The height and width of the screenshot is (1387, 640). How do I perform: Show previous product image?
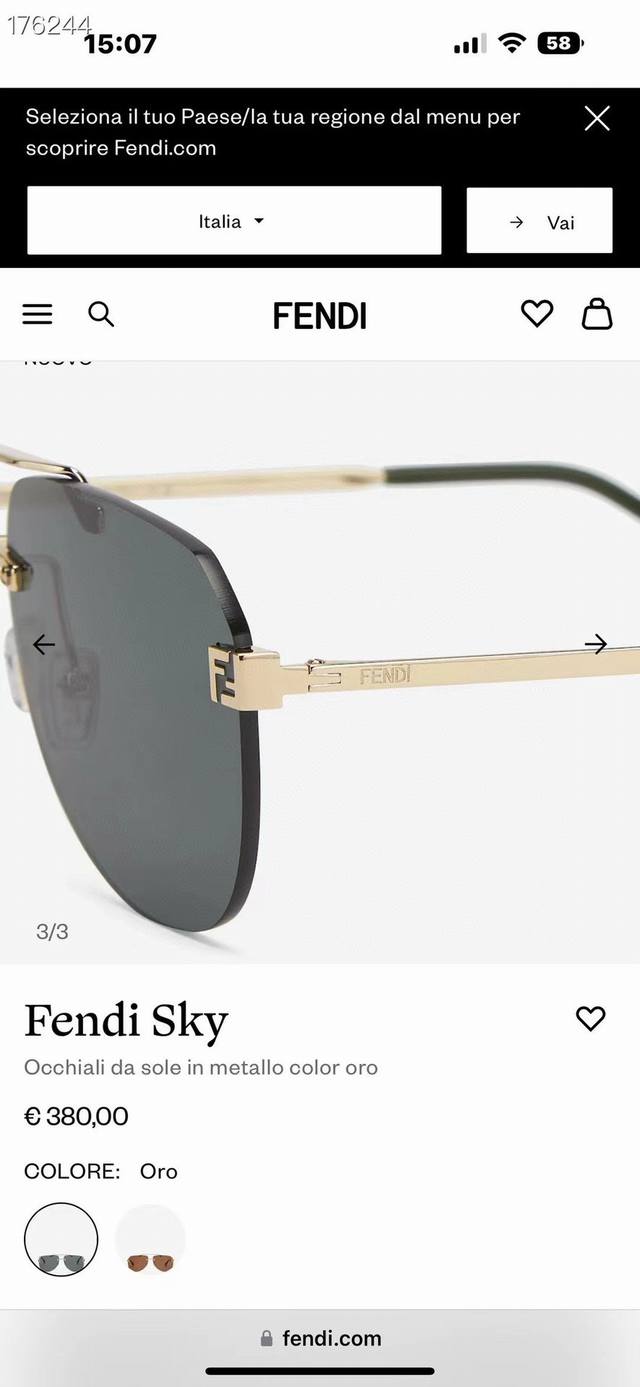[44, 645]
